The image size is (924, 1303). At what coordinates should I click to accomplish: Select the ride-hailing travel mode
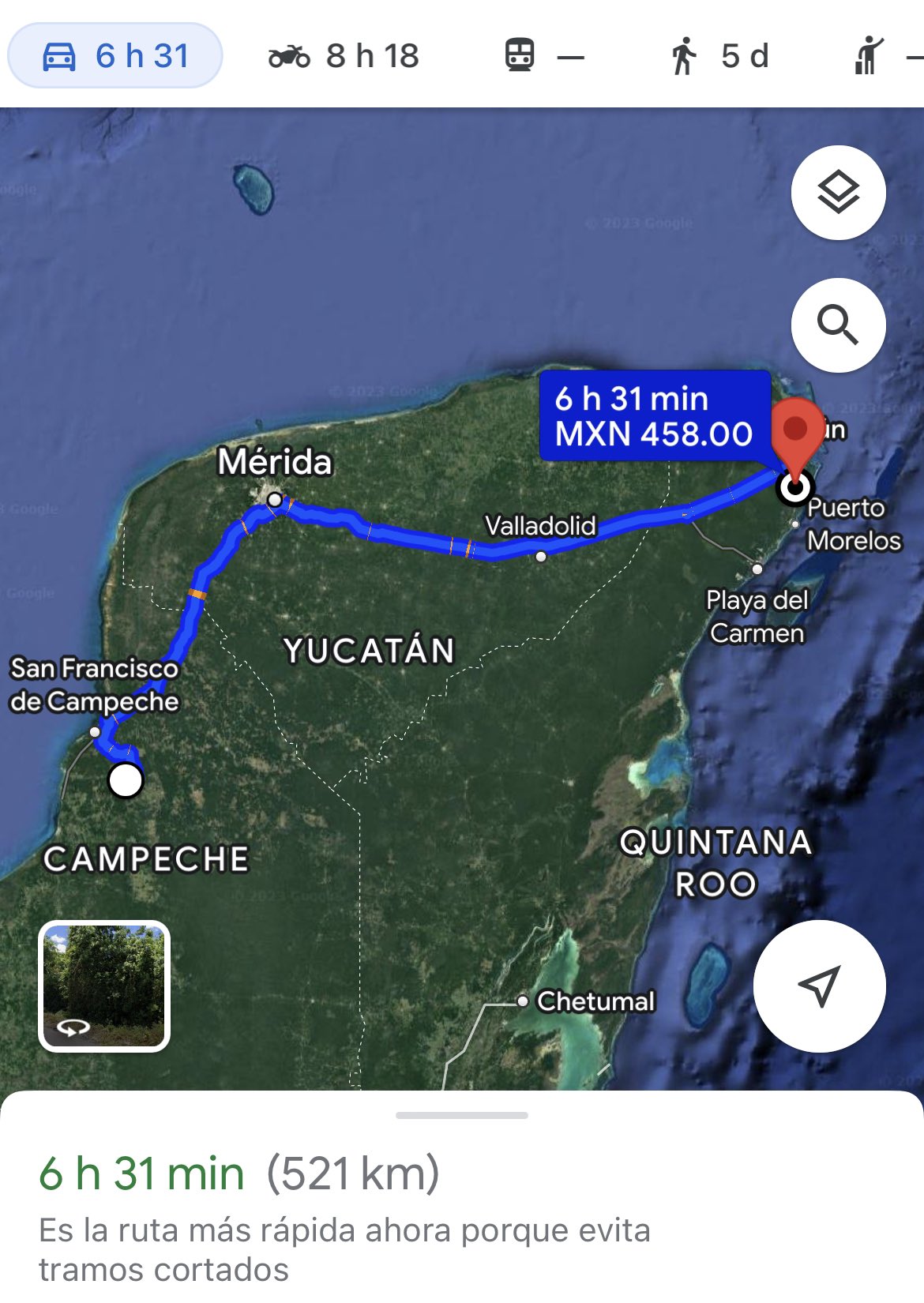point(883,56)
